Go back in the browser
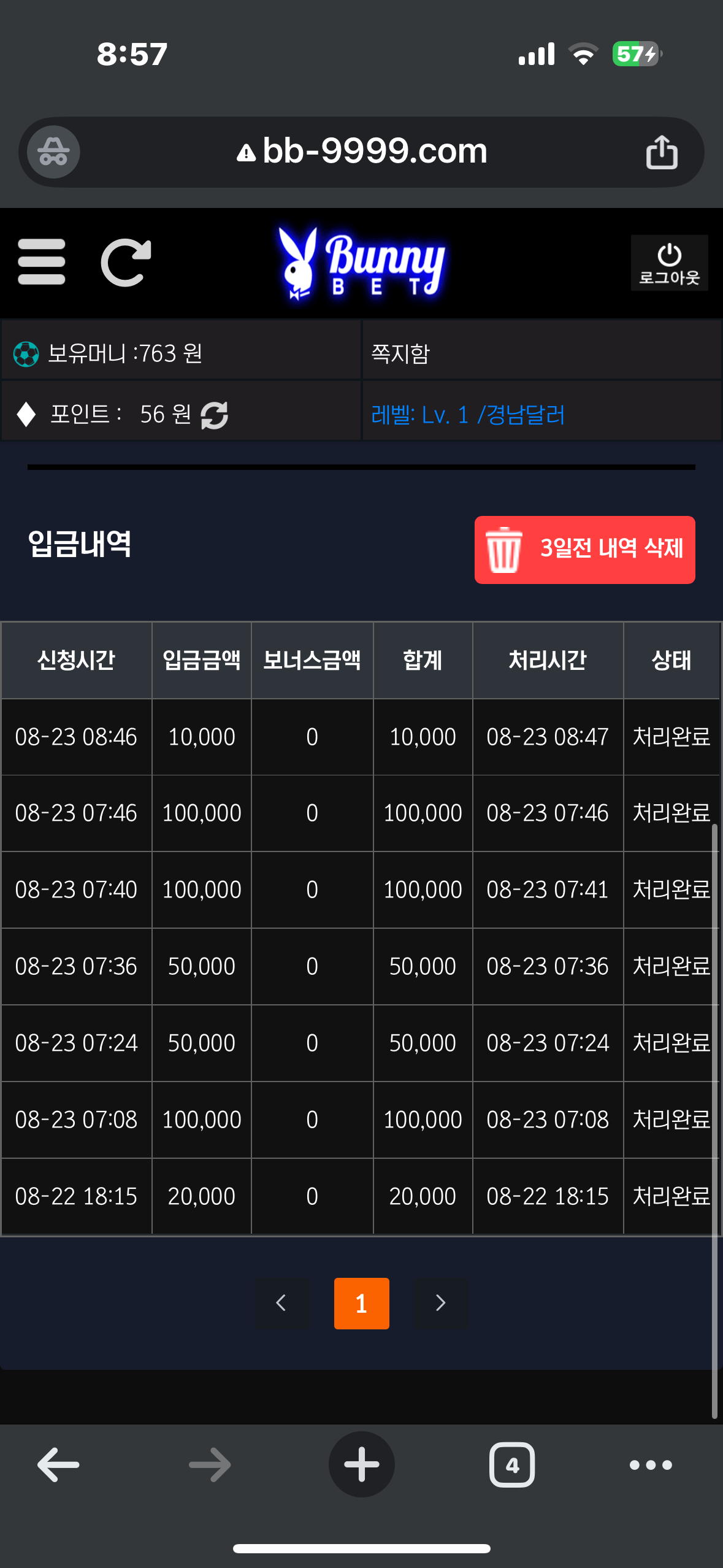This screenshot has width=723, height=1568. [58, 1465]
